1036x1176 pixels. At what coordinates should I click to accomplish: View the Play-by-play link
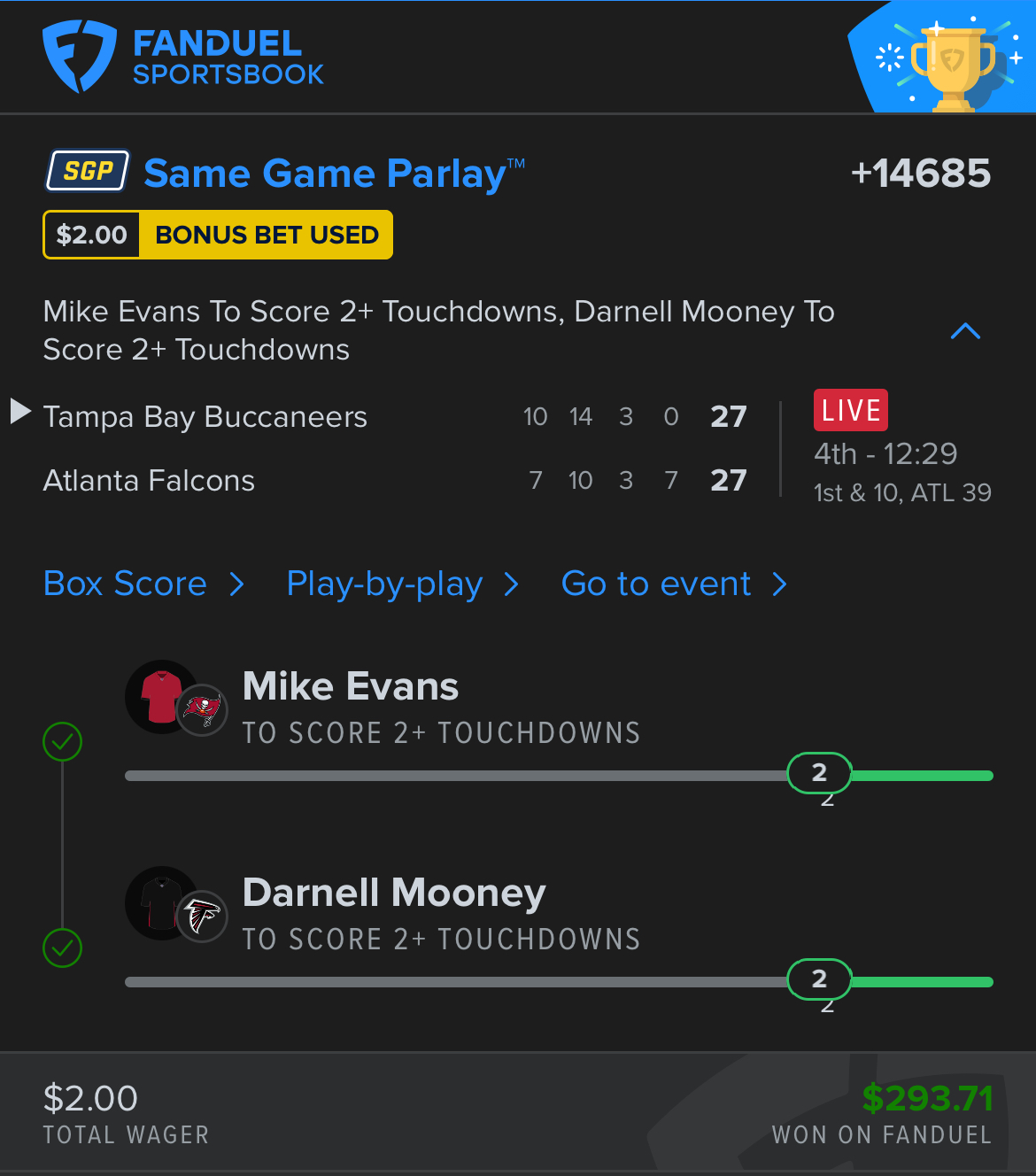pyautogui.click(x=402, y=584)
